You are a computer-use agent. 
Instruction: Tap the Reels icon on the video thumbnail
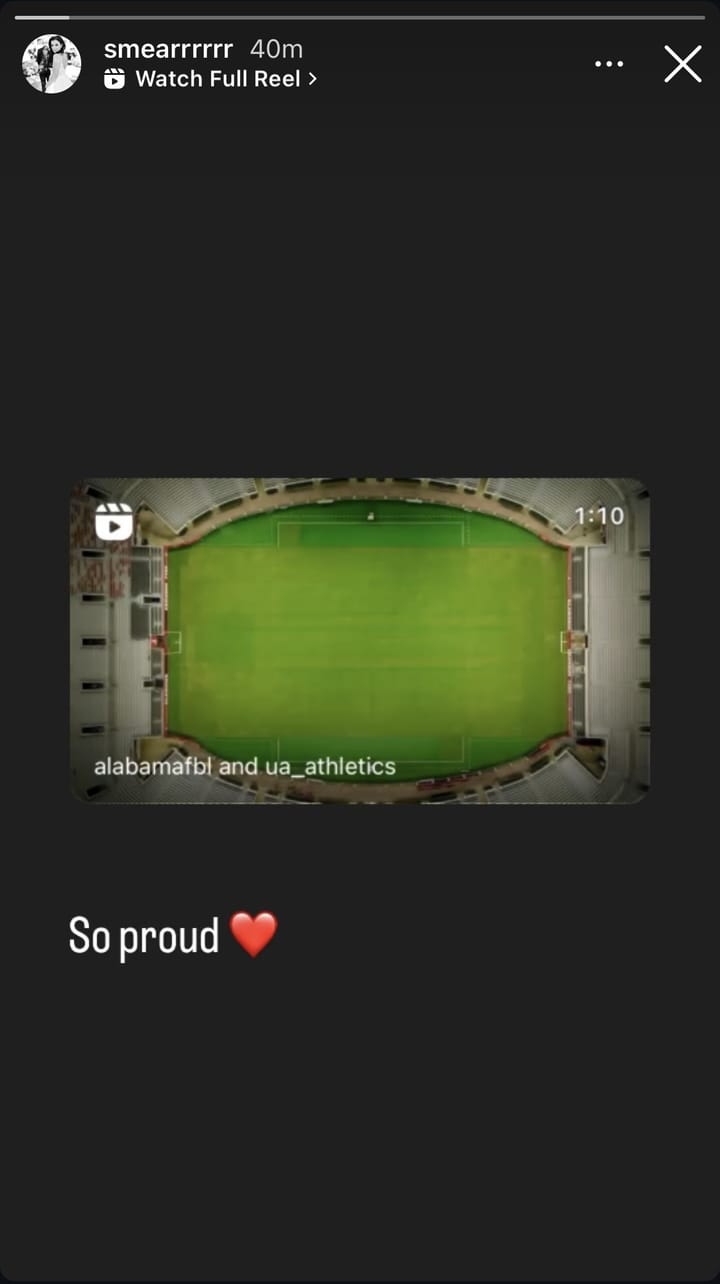tap(113, 521)
